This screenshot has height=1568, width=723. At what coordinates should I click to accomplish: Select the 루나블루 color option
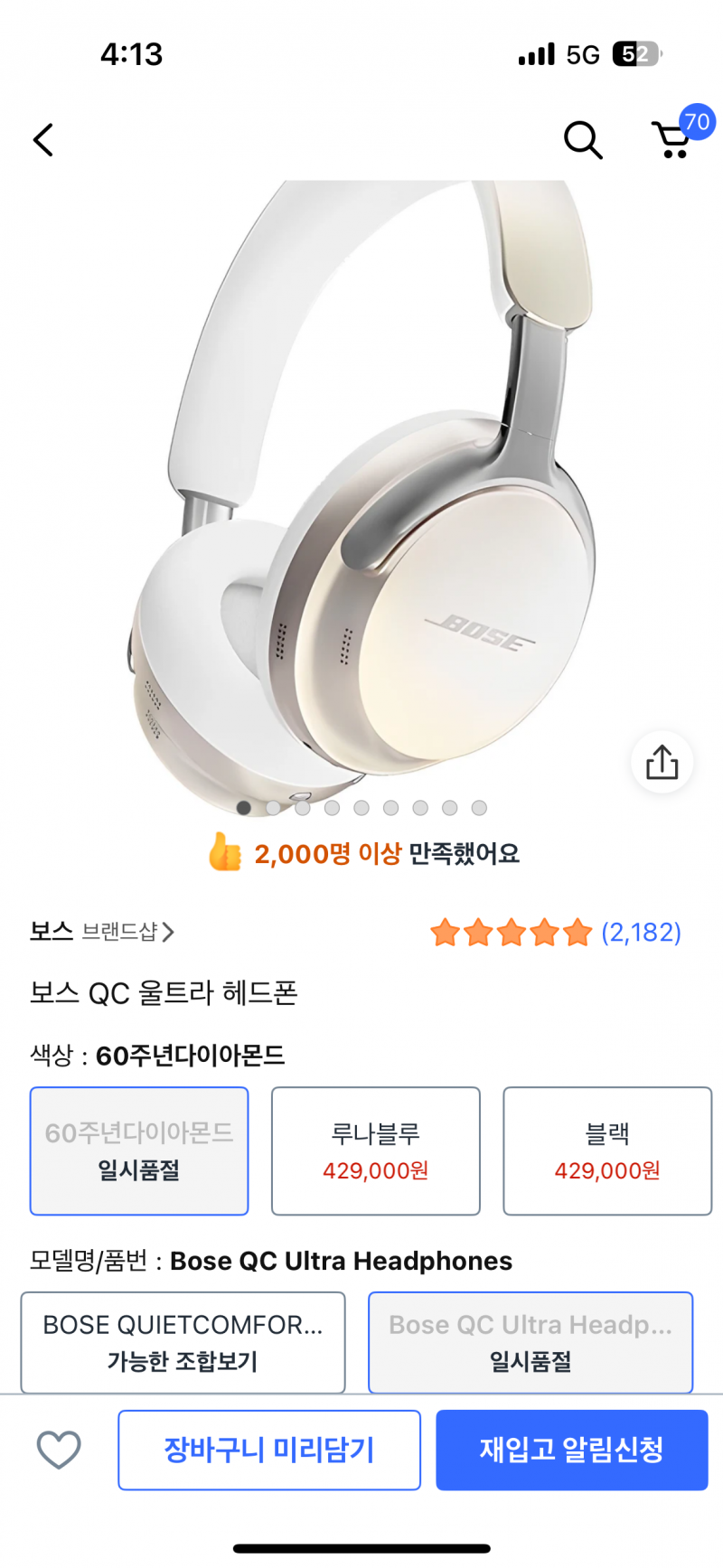pyautogui.click(x=375, y=1150)
